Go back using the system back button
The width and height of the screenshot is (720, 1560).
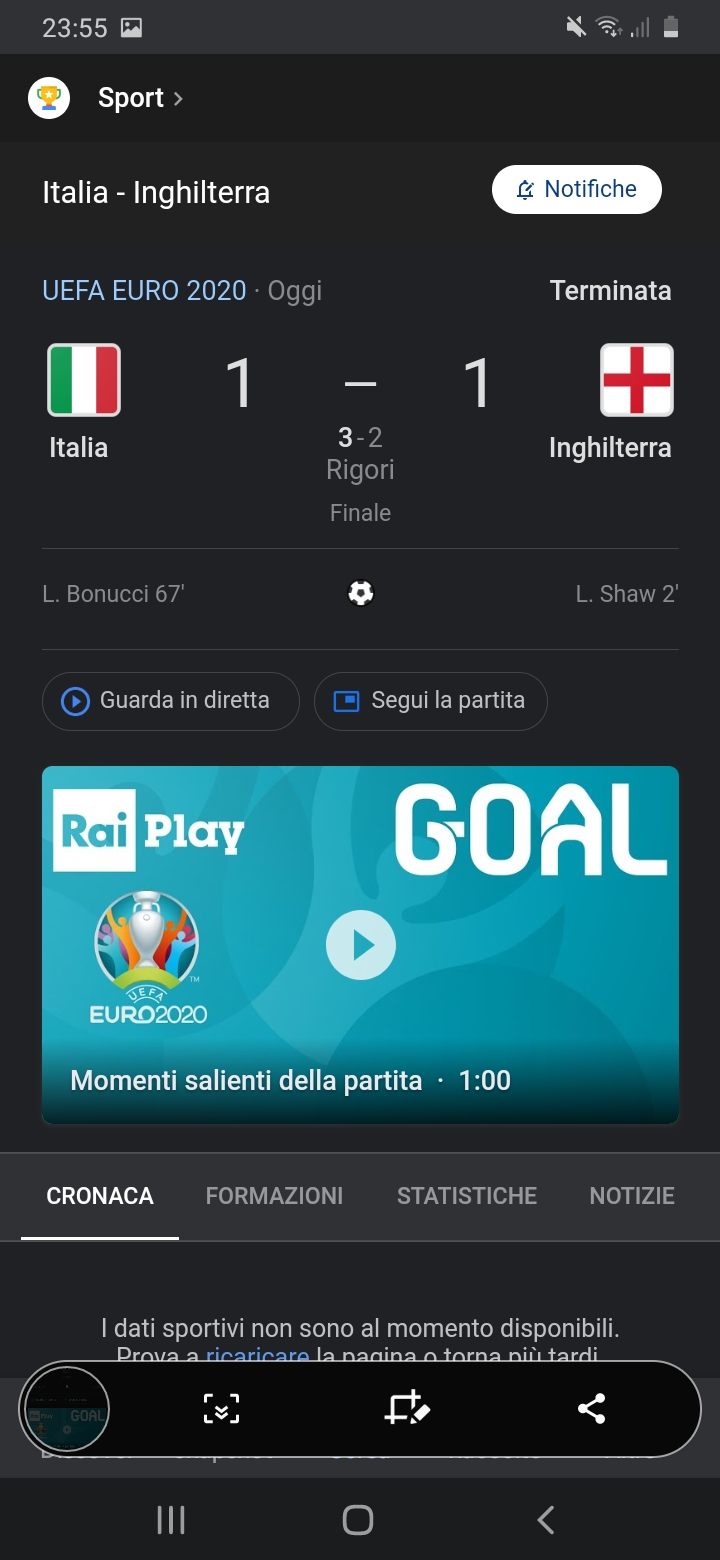[x=545, y=1520]
